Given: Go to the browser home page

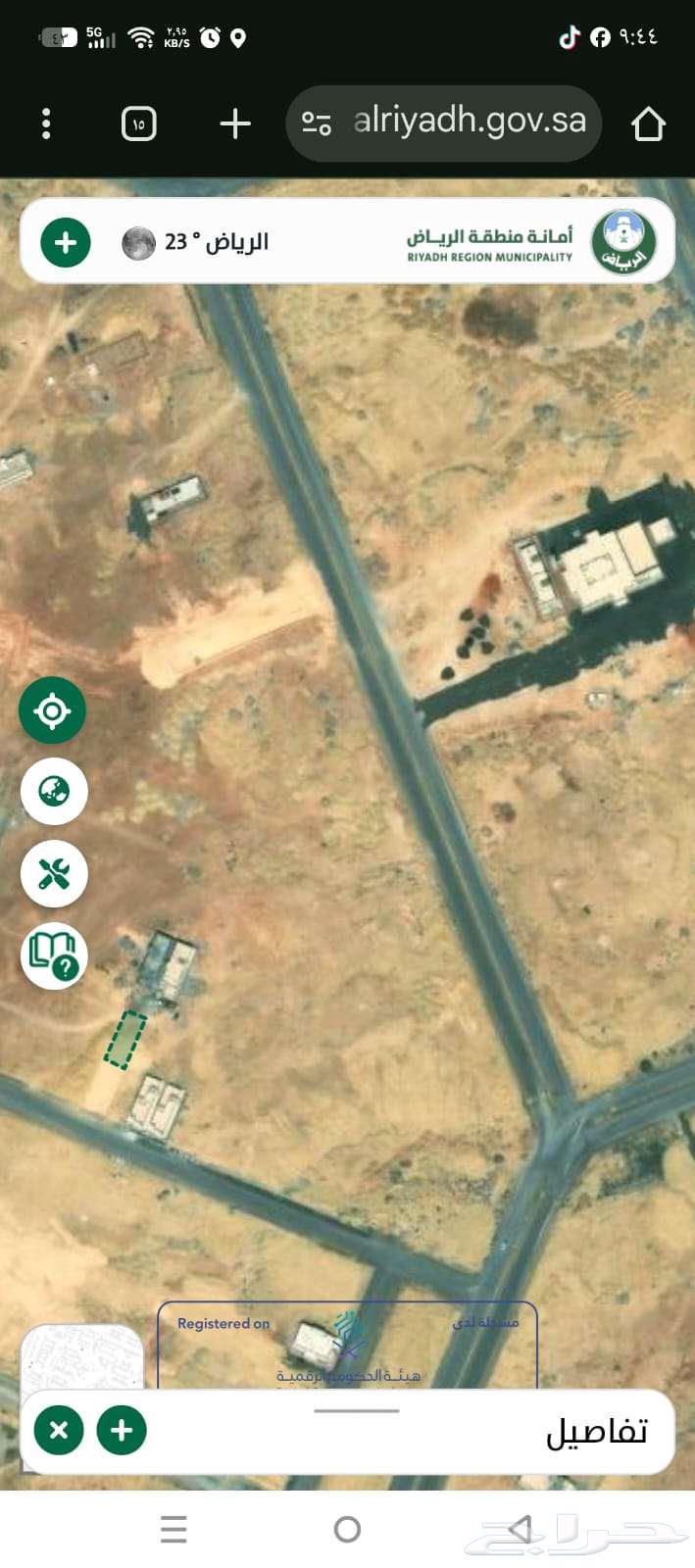Looking at the screenshot, I should (648, 124).
